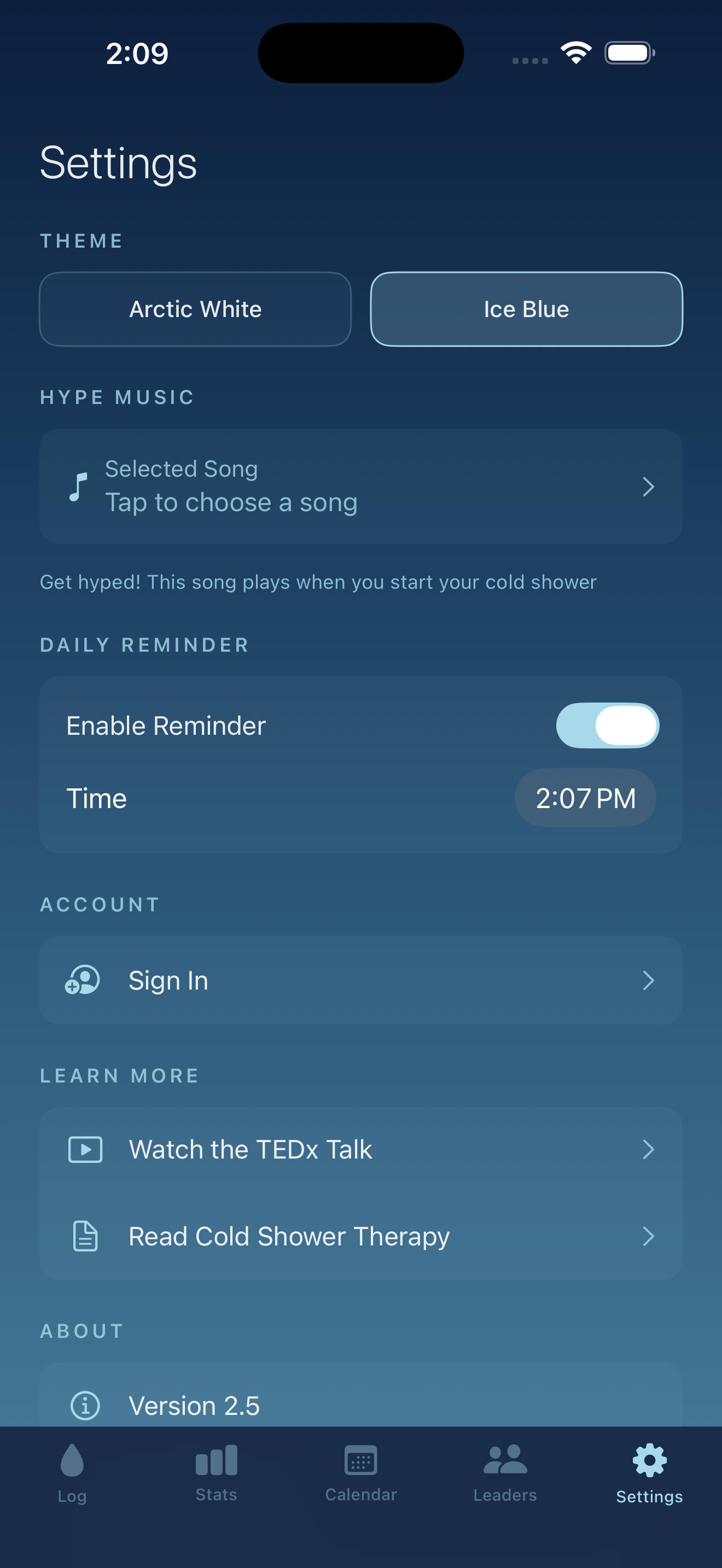Tap the Settings tab
Screen dimensions: 722x1568
649,1473
